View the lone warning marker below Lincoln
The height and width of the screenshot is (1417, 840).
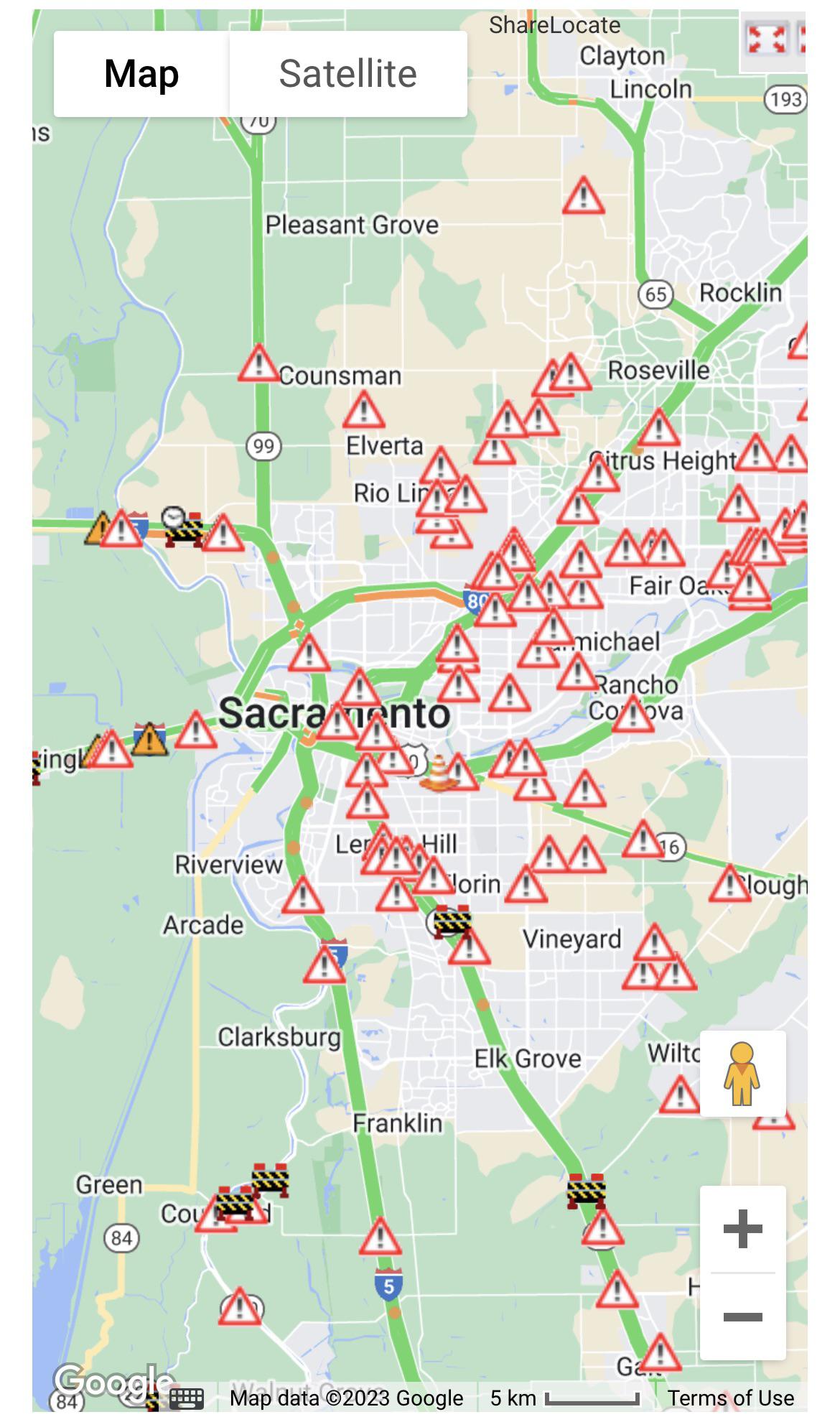point(583,196)
